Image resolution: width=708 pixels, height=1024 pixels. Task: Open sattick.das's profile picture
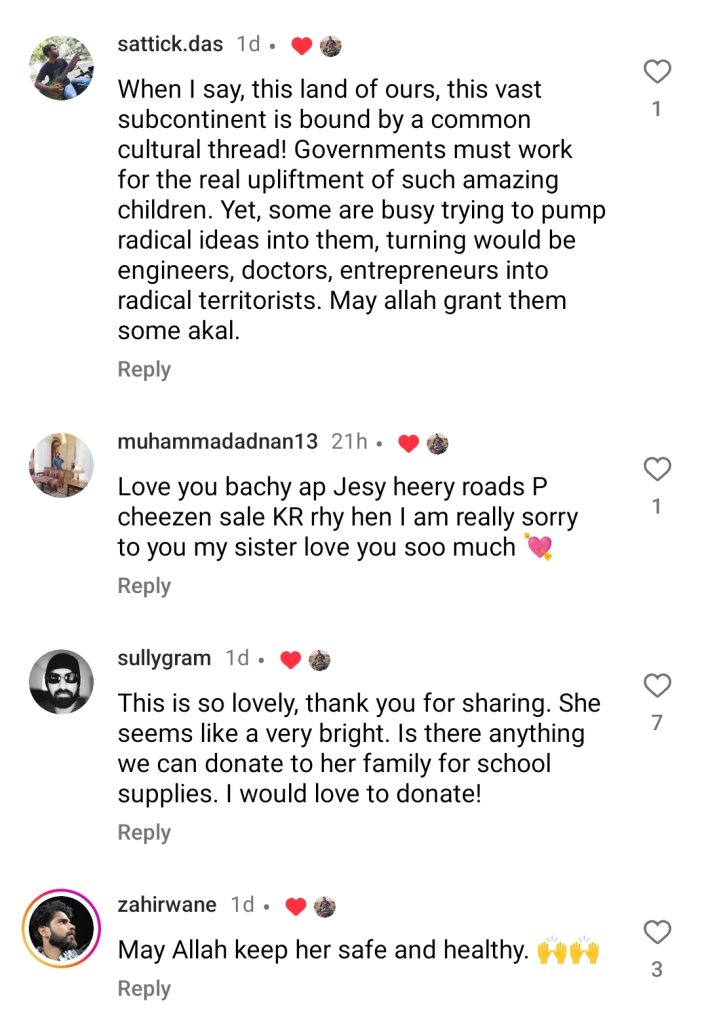[61, 68]
